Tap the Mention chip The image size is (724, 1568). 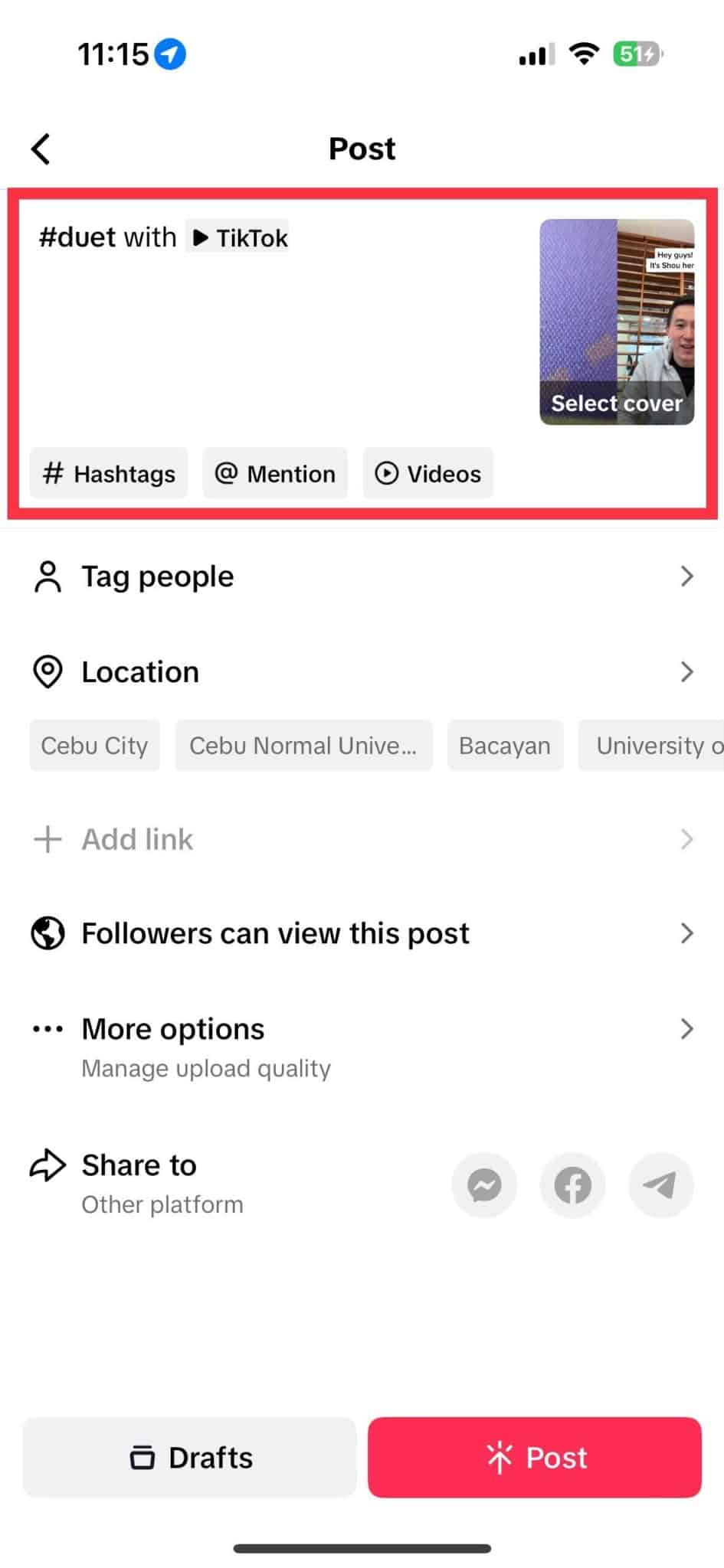(x=275, y=473)
